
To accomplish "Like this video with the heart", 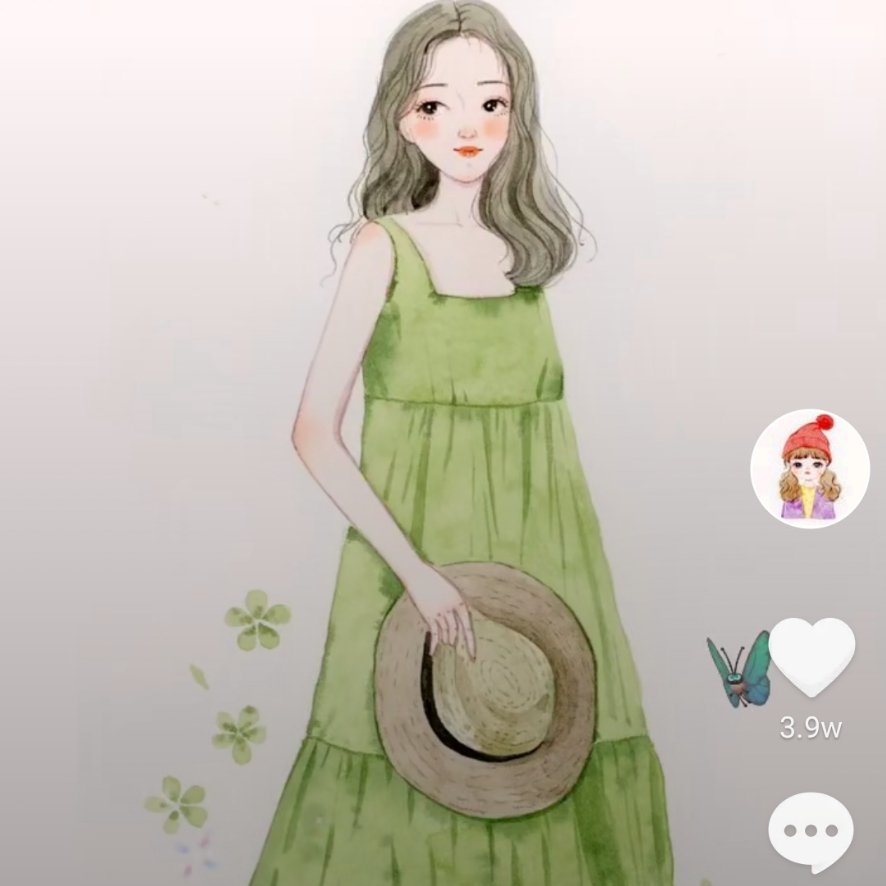I will (812, 658).
